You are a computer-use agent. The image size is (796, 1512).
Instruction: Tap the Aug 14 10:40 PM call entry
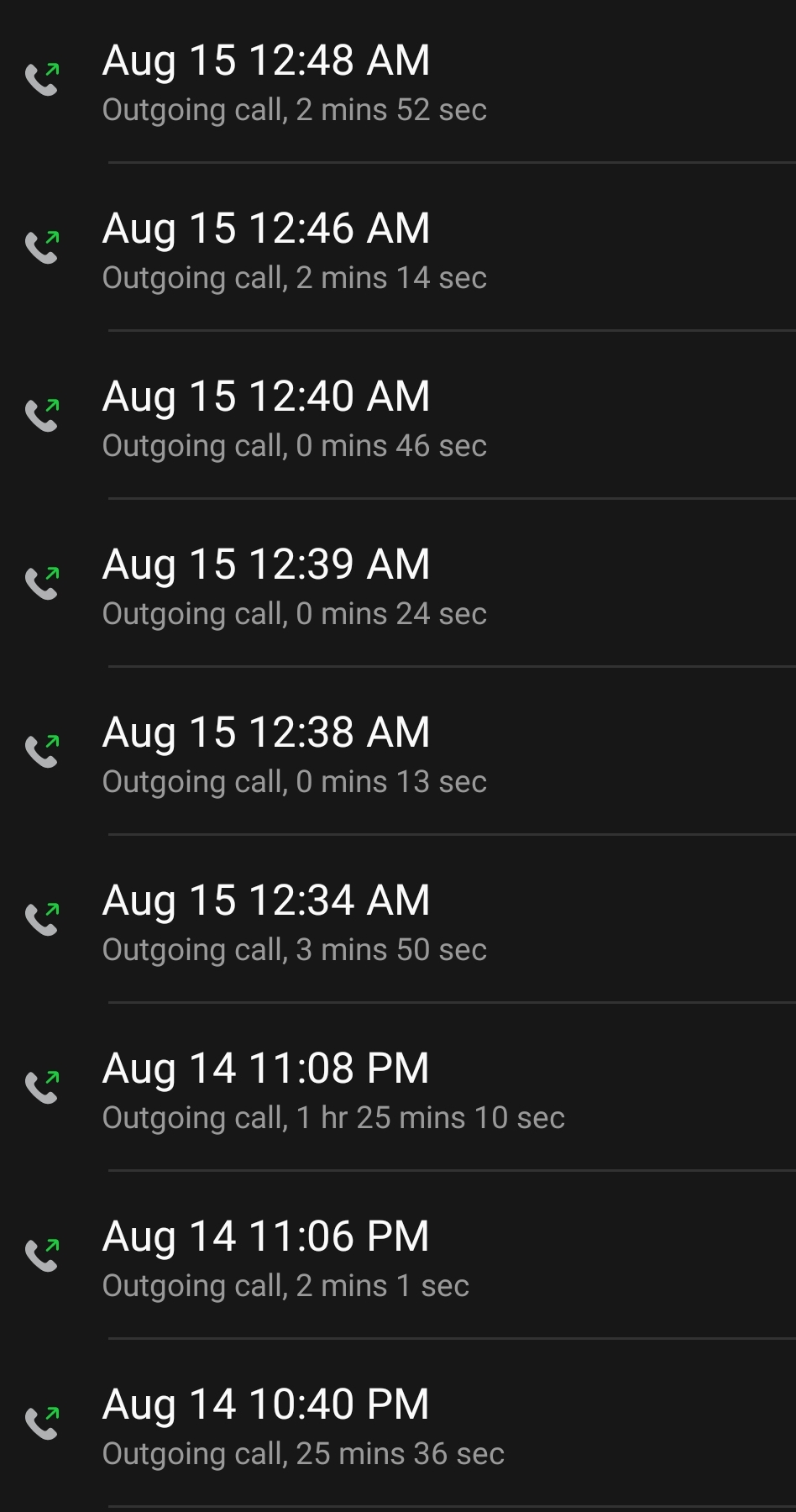tap(398, 1423)
